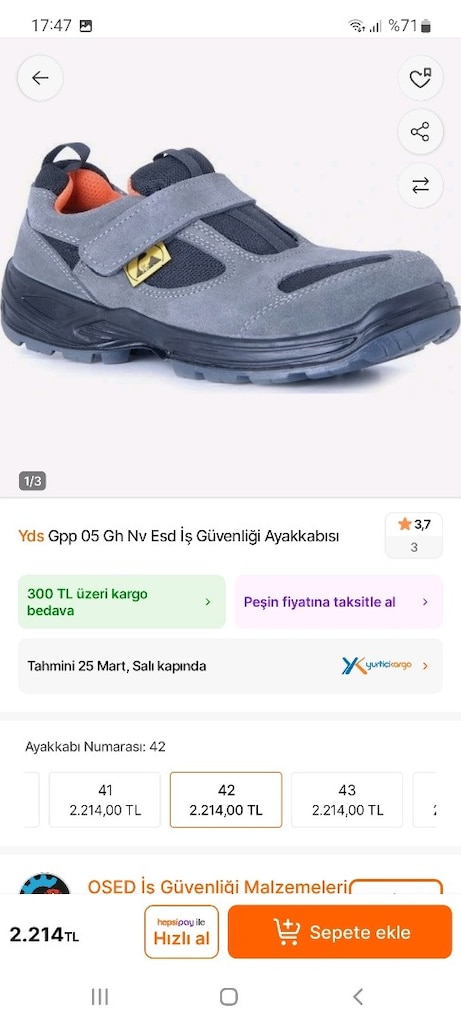Select shoe size 42
Viewport: 461px width, 1024px height.
click(226, 800)
